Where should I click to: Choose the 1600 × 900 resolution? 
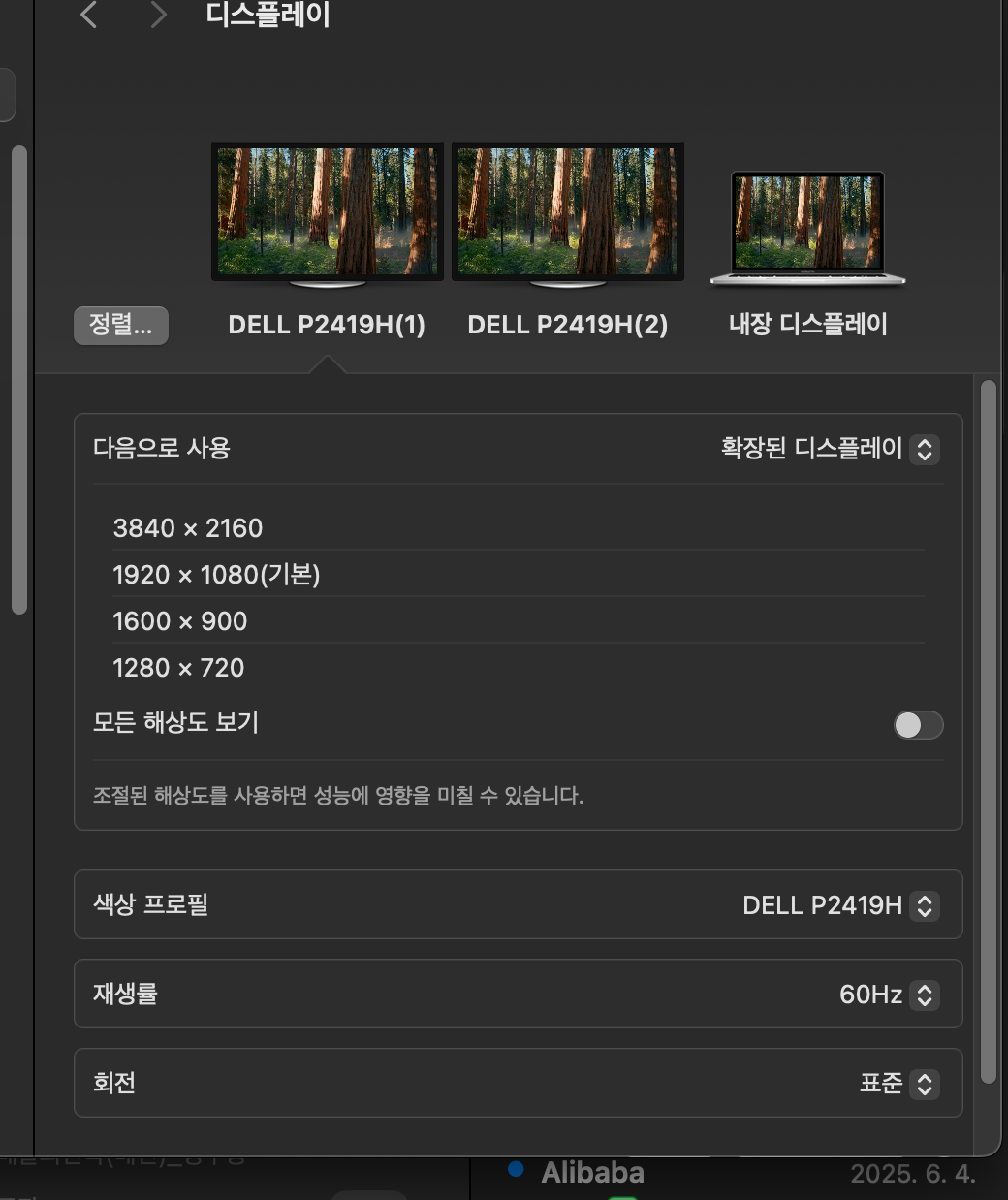180,621
